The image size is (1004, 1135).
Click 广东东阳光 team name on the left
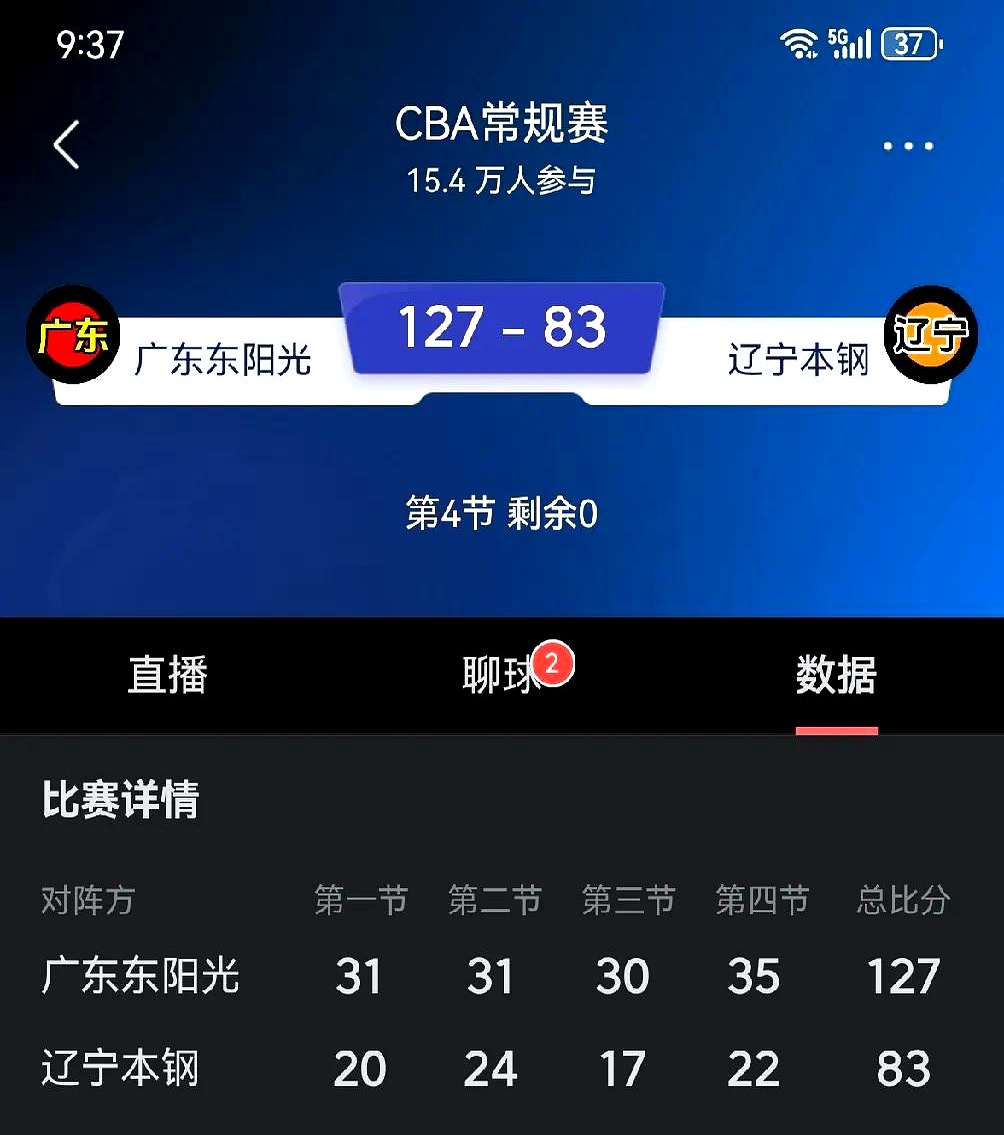[222, 362]
